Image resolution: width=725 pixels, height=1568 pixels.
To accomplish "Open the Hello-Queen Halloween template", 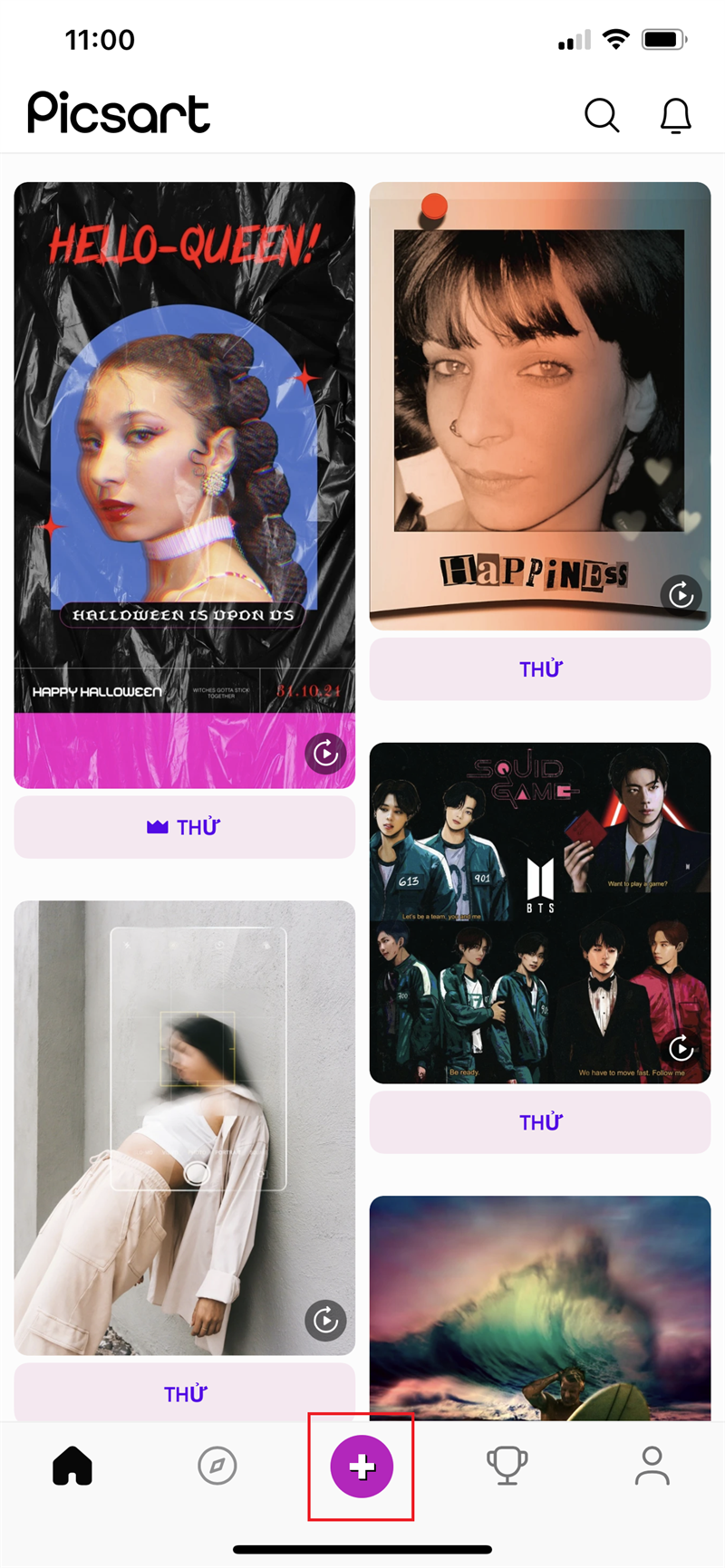I will pyautogui.click(x=184, y=453).
